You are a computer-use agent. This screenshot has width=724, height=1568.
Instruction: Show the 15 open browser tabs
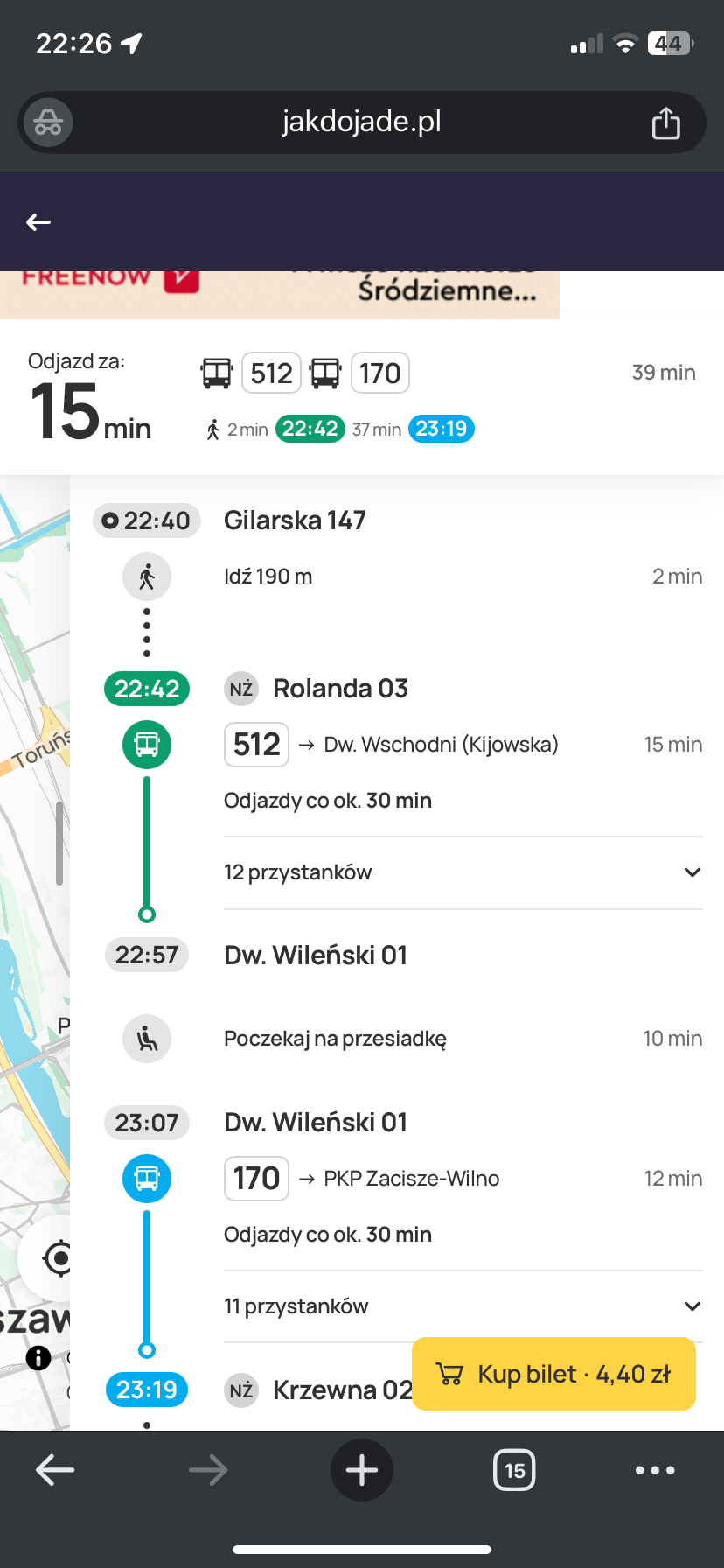(514, 1470)
